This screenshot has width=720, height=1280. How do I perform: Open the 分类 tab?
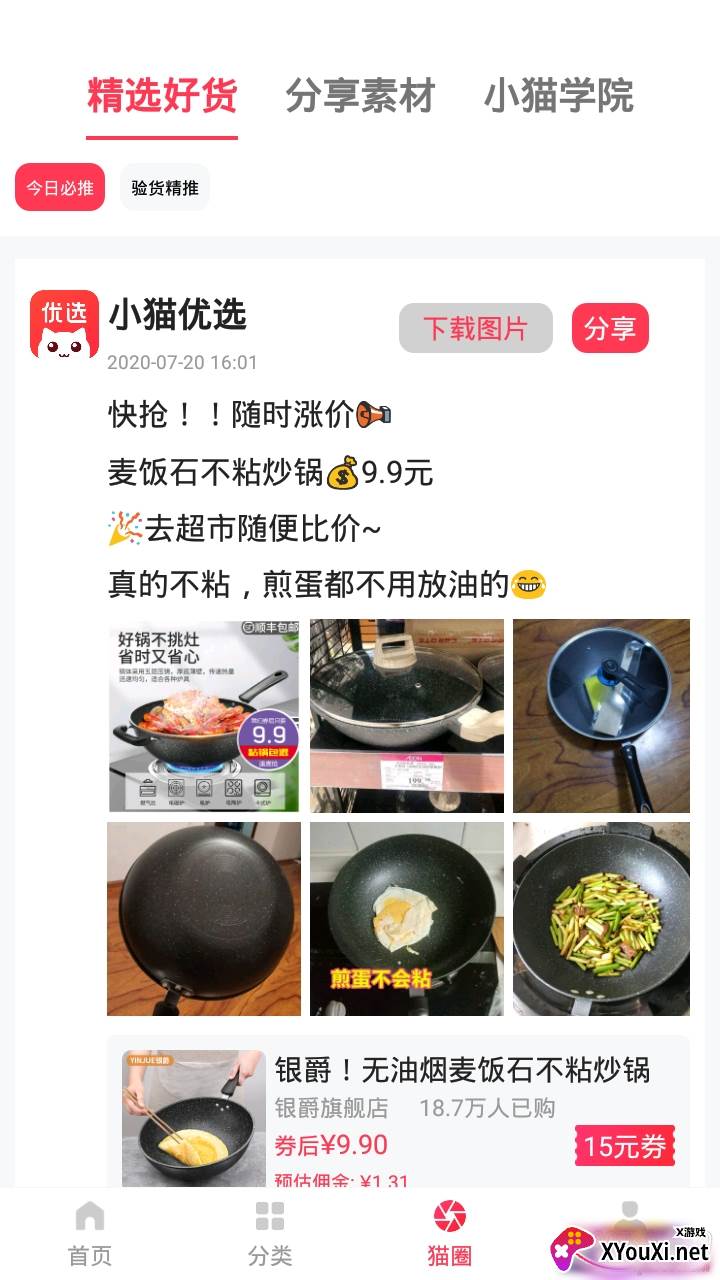point(270,1234)
